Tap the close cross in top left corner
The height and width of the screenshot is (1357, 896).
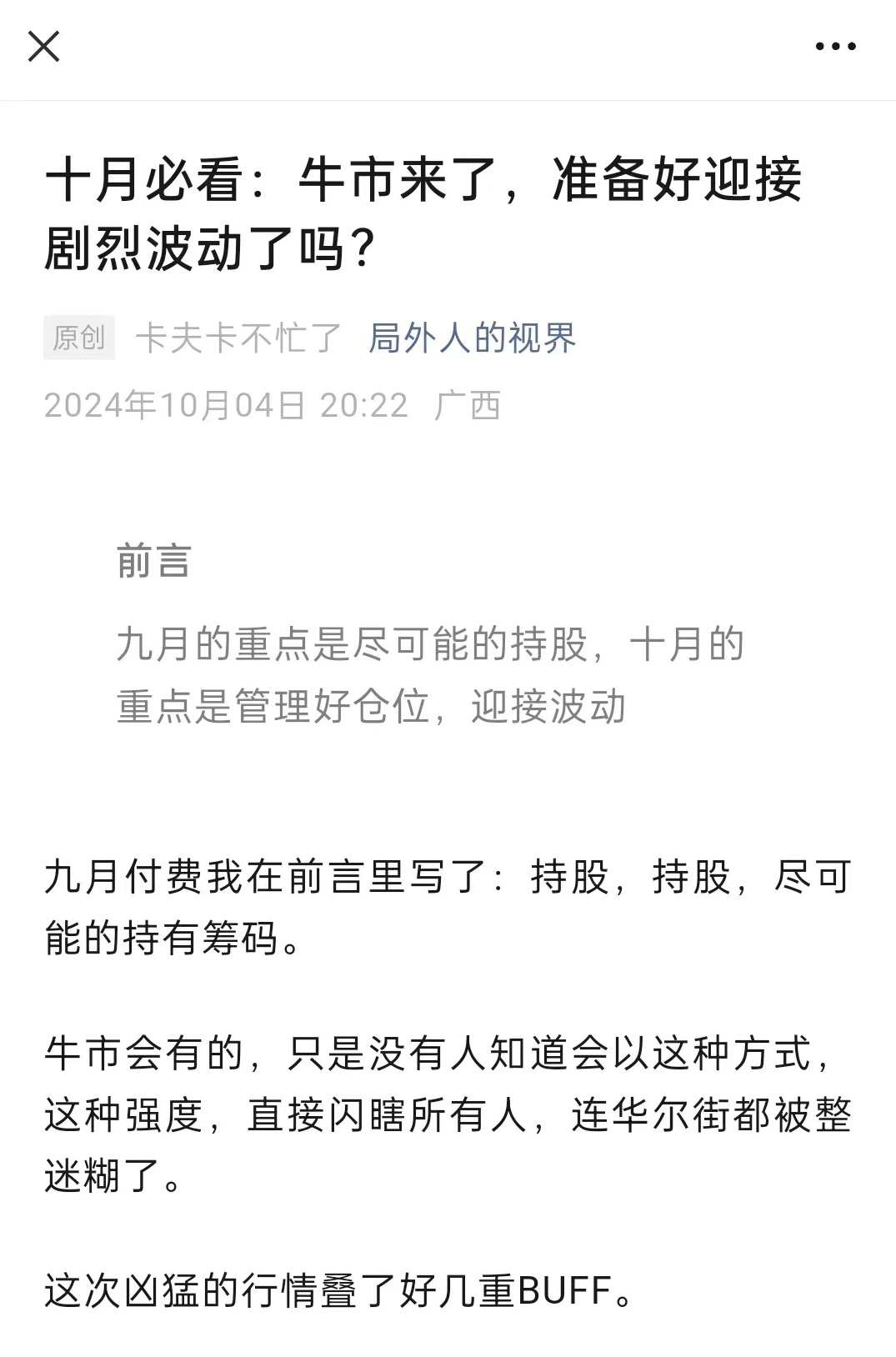[x=45, y=48]
